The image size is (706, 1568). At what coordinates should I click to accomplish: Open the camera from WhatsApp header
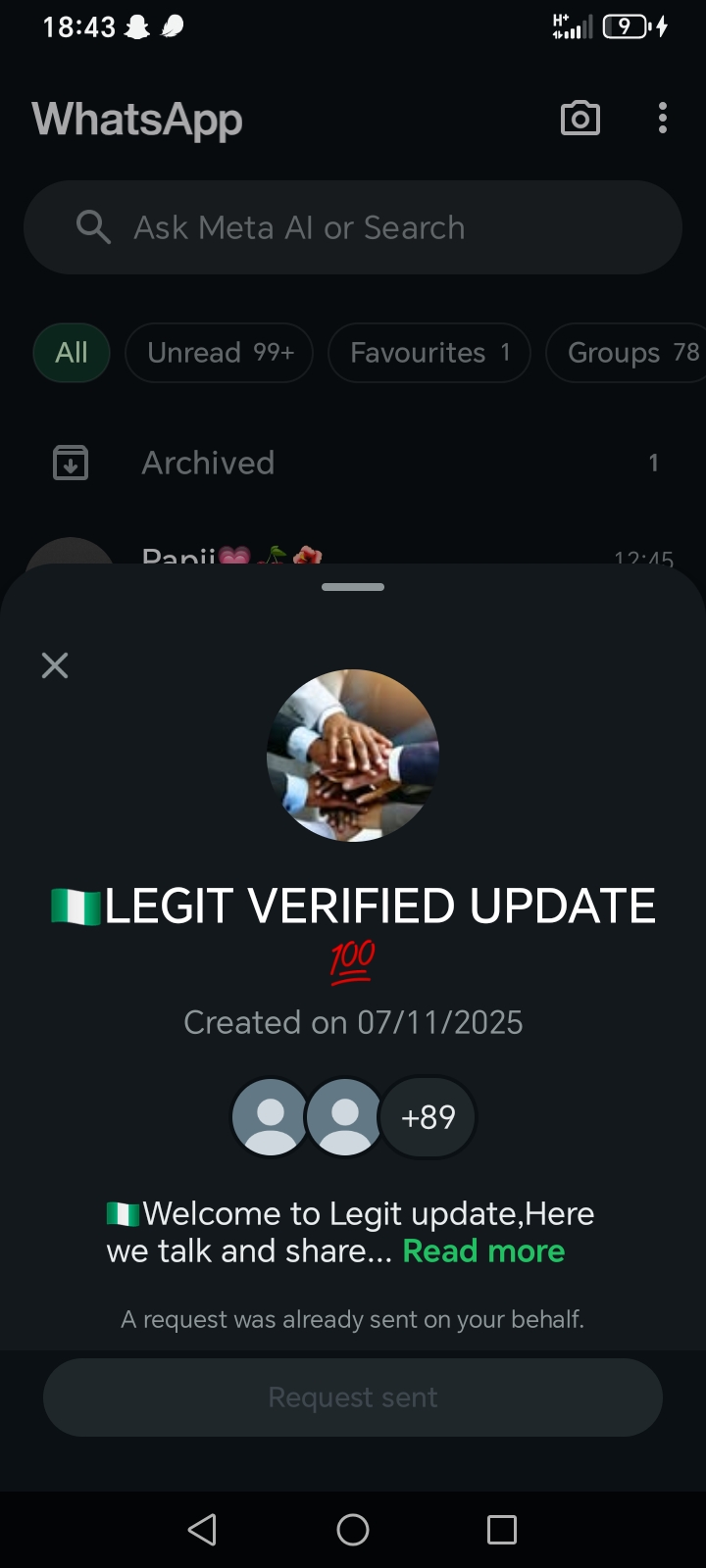click(x=580, y=119)
